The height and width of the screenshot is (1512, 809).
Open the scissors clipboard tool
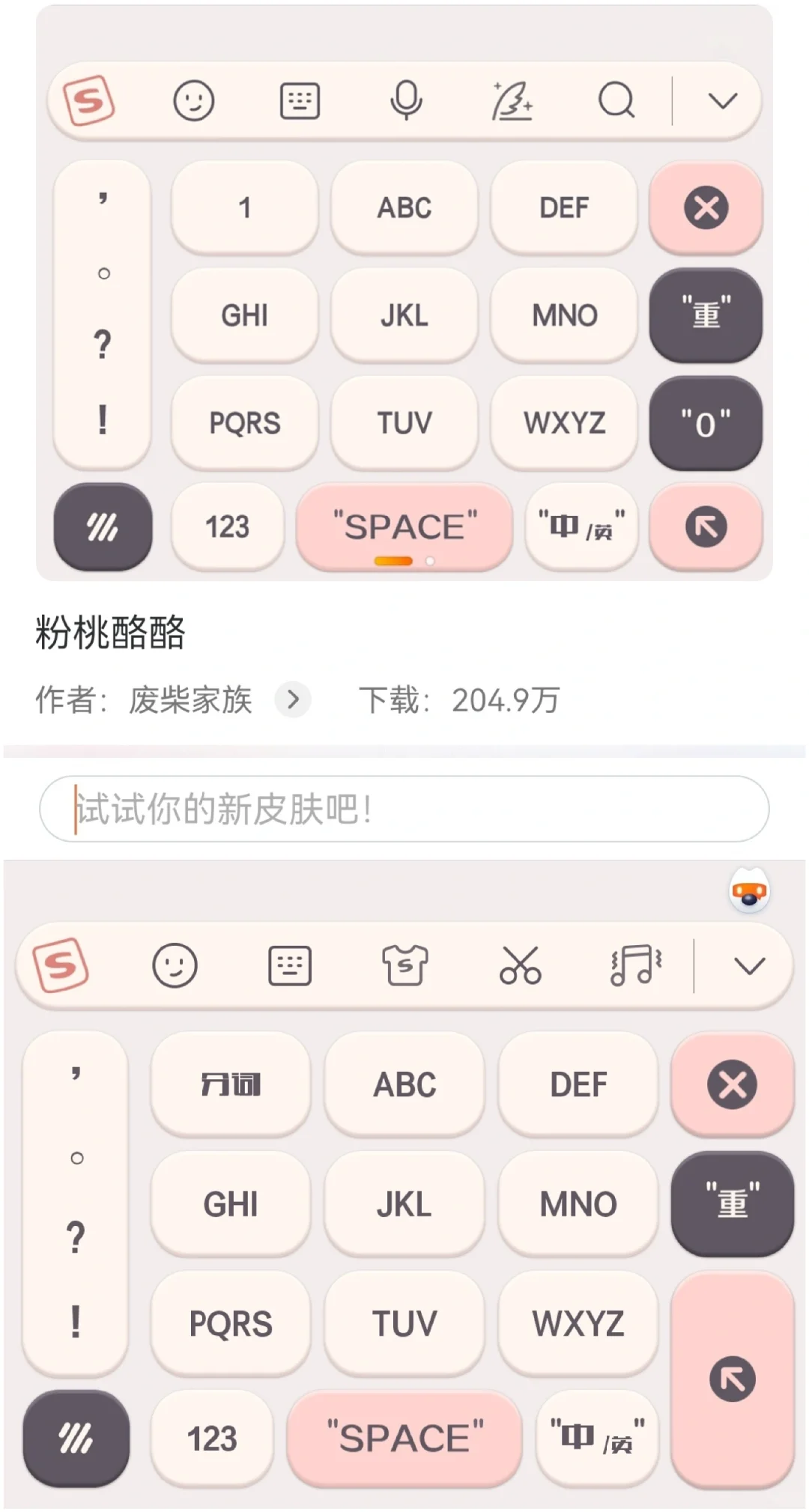click(520, 965)
